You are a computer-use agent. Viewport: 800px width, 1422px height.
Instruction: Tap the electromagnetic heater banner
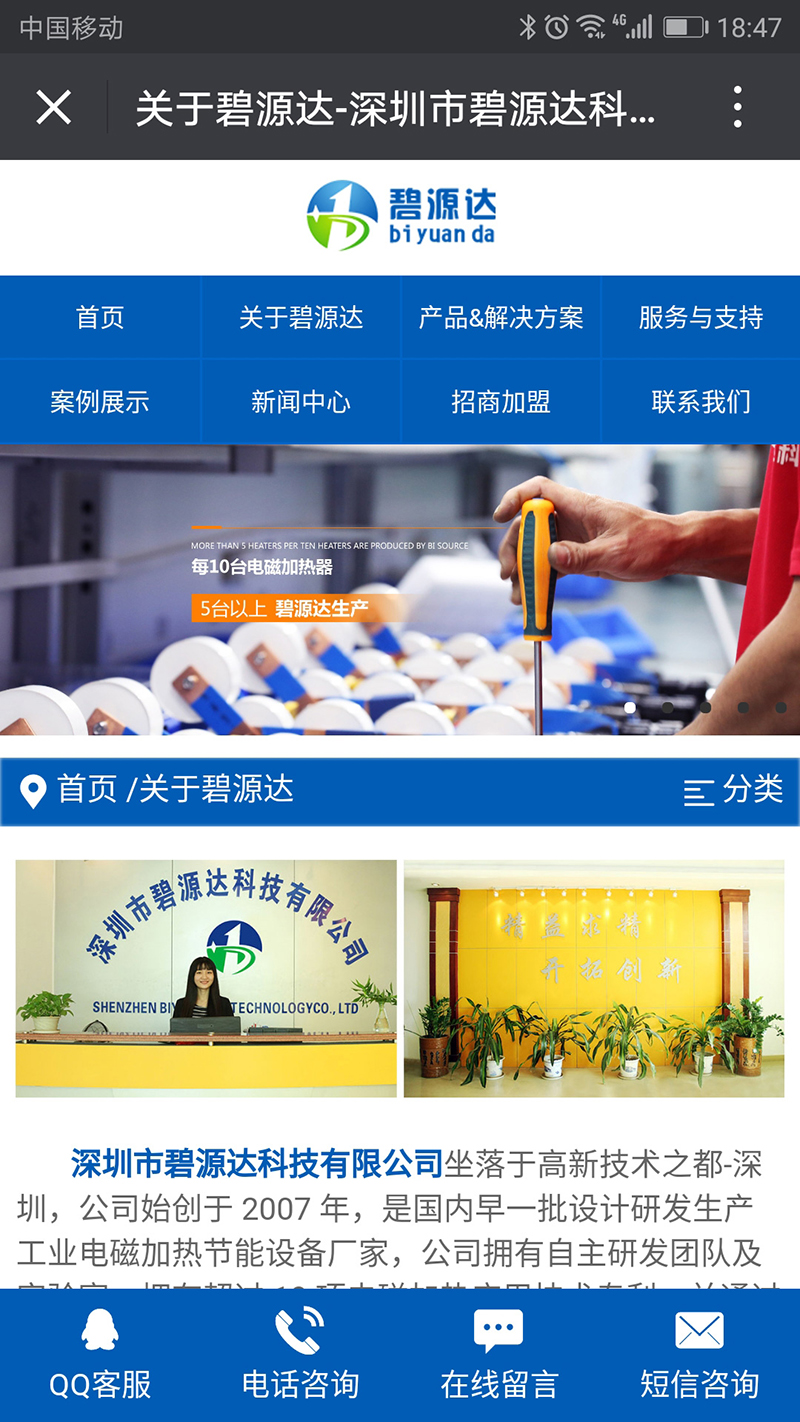pos(400,590)
